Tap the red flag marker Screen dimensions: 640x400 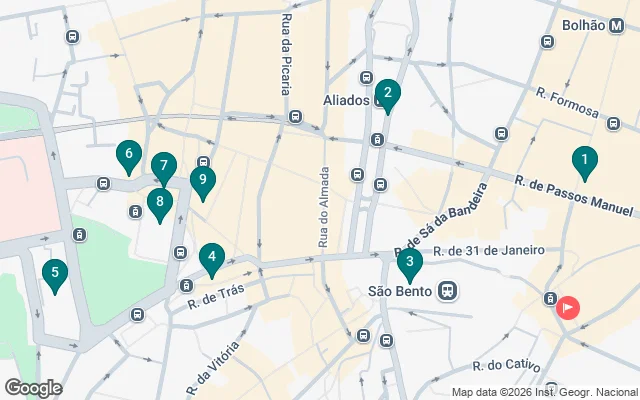pos(569,308)
